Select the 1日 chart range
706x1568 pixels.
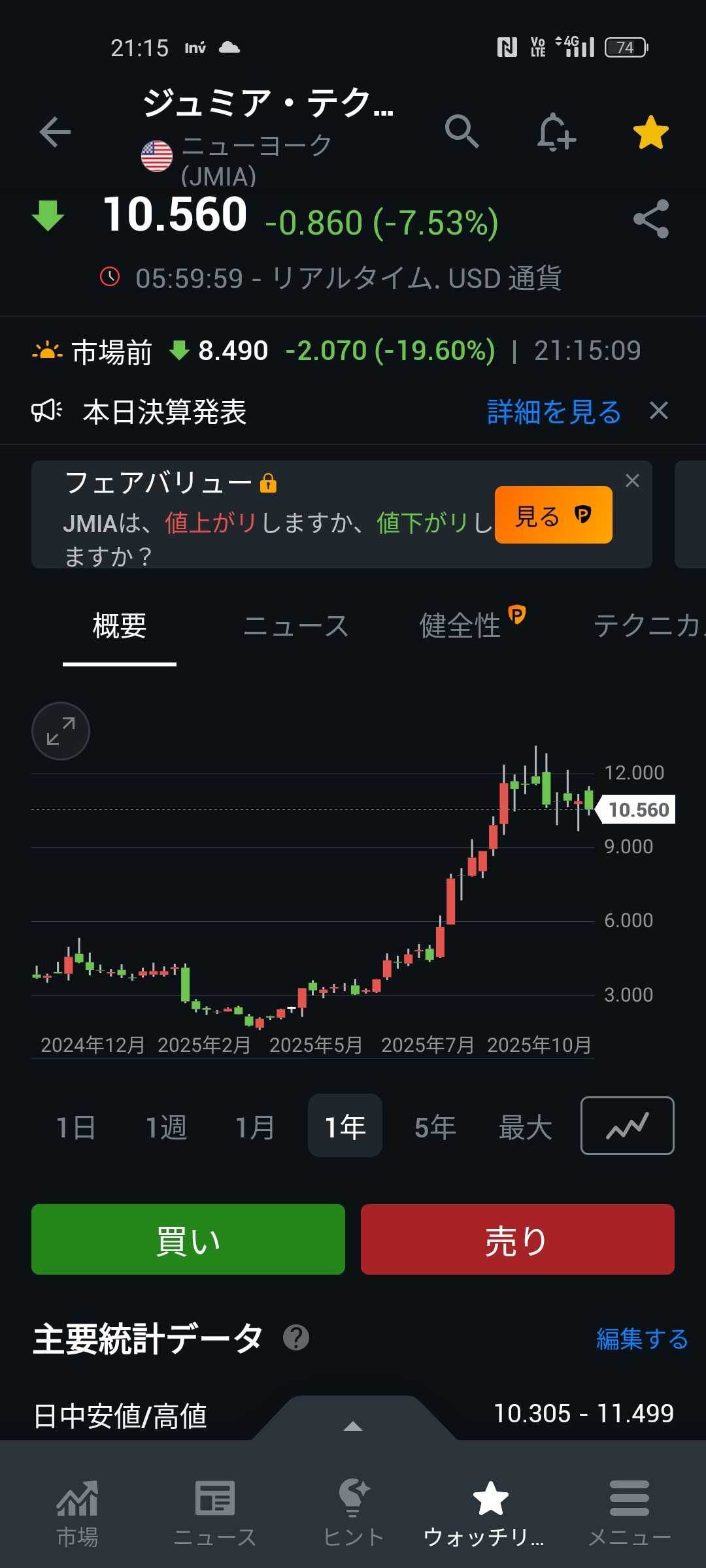click(76, 1127)
